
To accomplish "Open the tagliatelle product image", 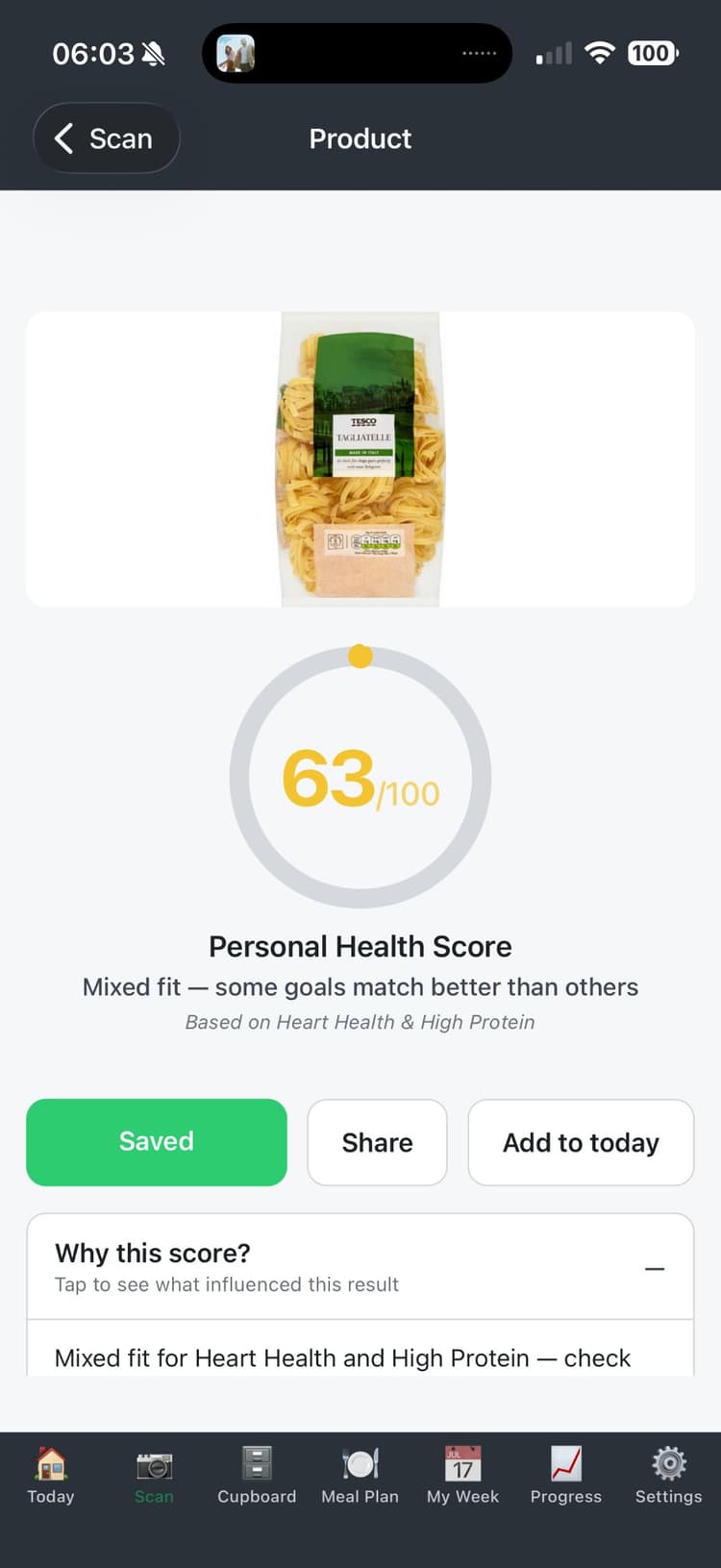I will point(360,459).
